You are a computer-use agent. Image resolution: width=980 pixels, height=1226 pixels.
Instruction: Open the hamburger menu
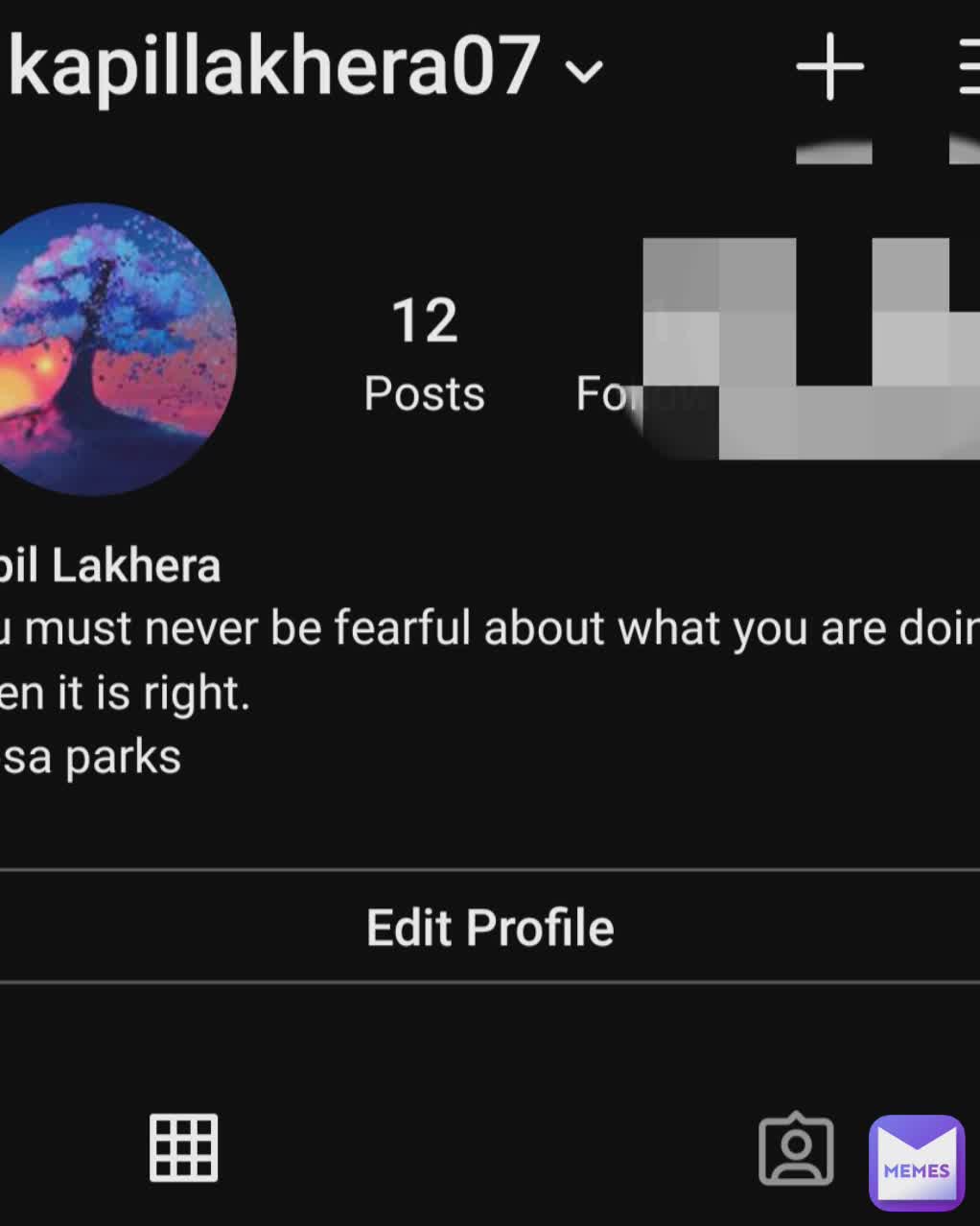[968, 69]
